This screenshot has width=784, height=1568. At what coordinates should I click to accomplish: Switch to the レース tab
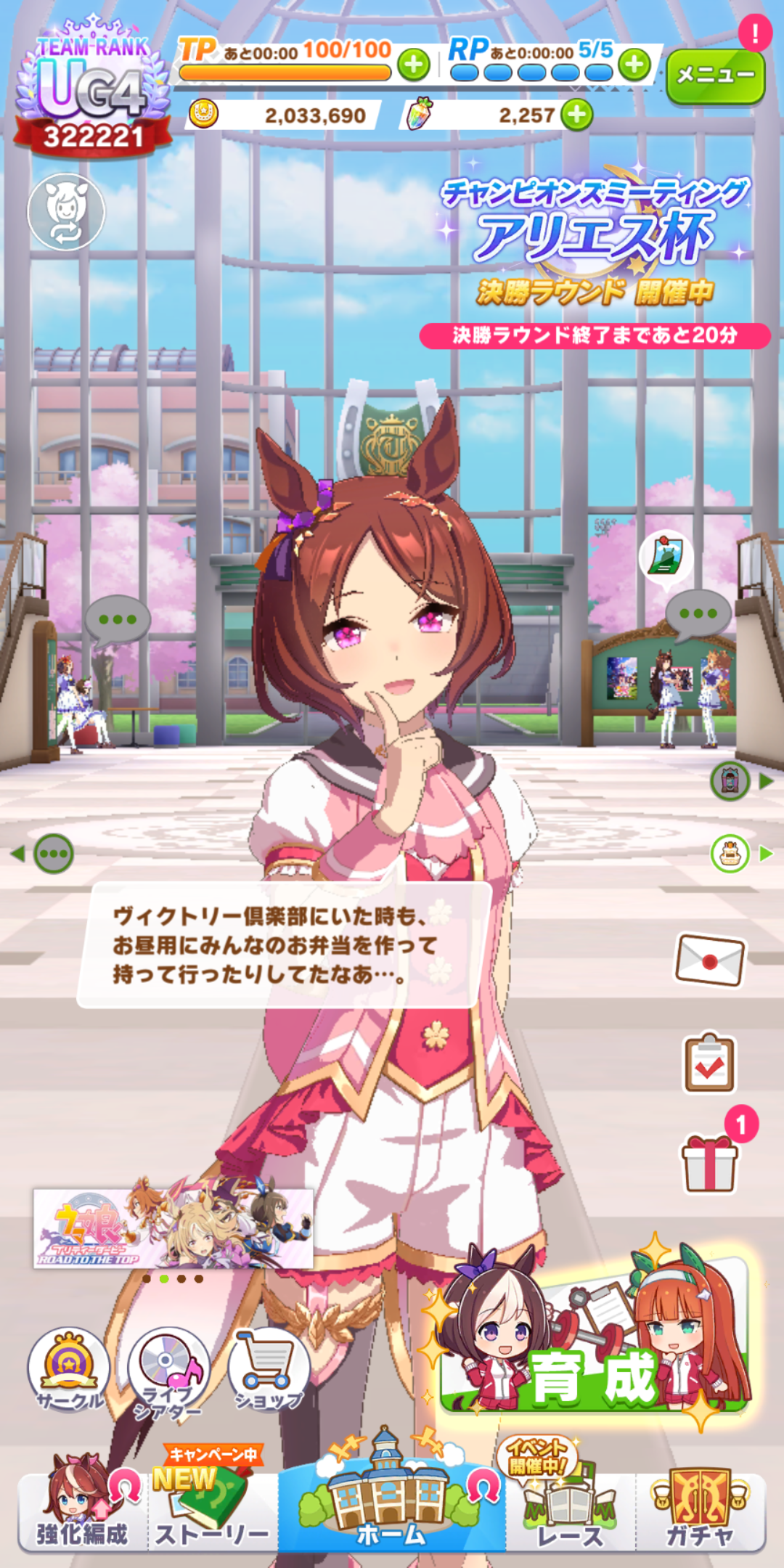point(571,1514)
